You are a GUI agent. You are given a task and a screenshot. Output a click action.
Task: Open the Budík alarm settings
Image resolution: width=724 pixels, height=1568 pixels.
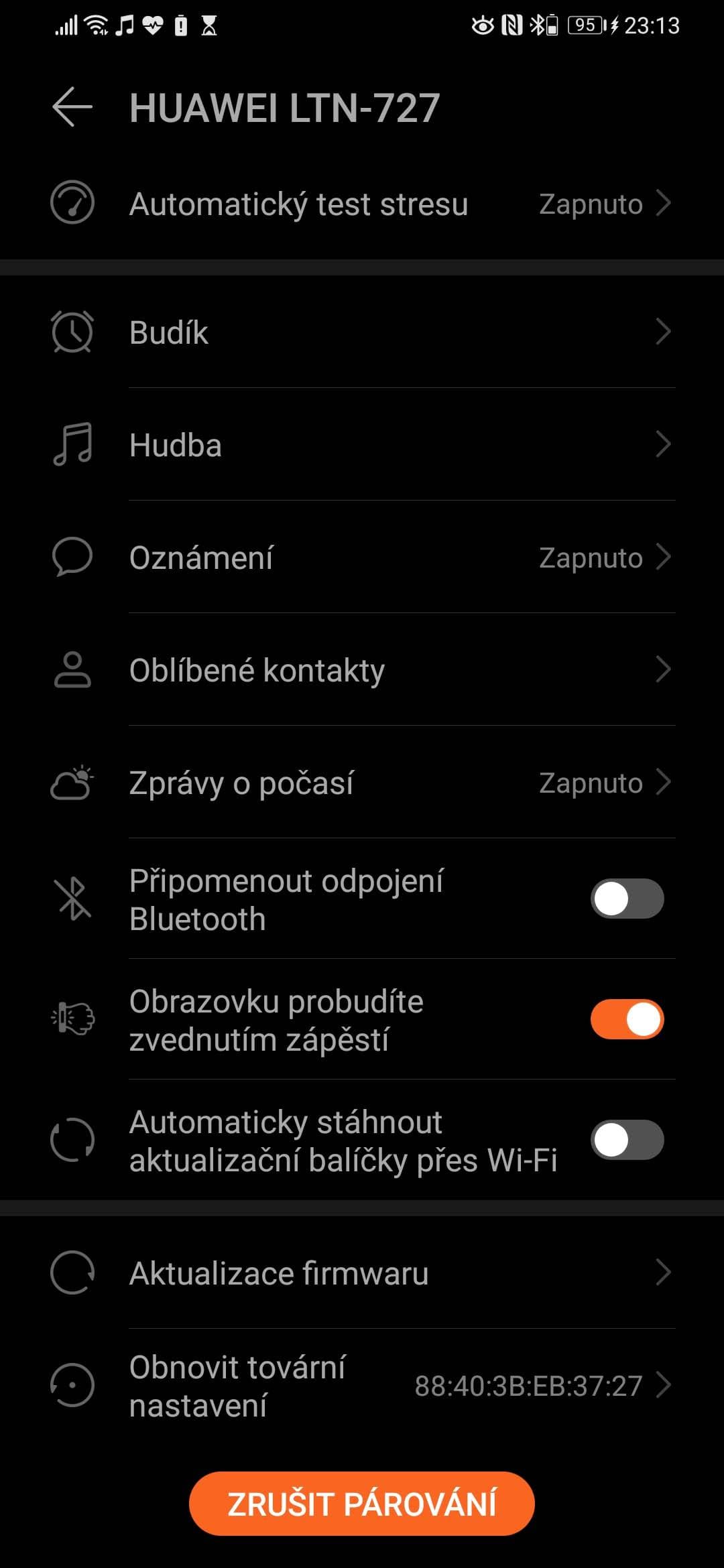[362, 332]
